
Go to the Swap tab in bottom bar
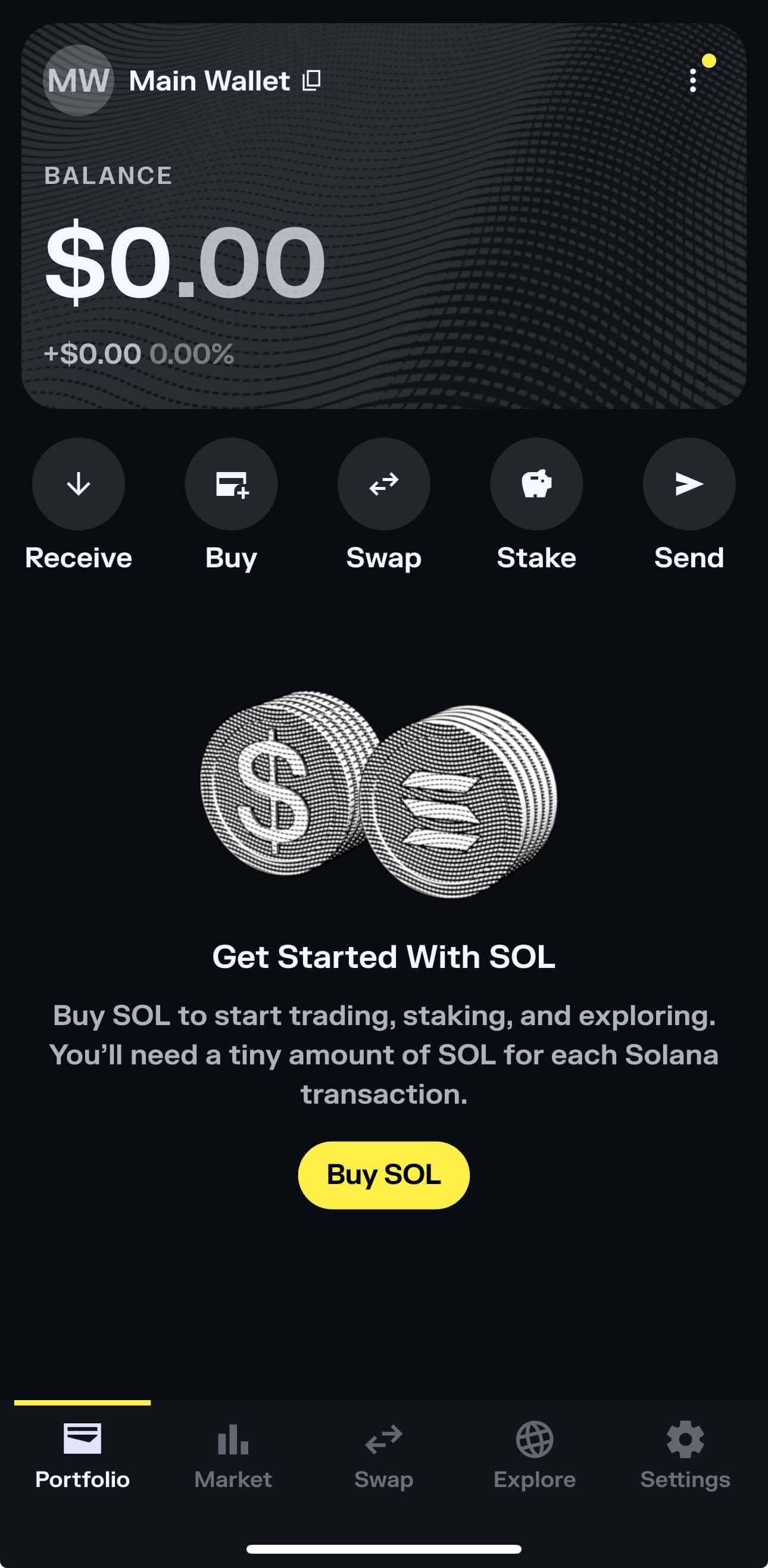384,1456
